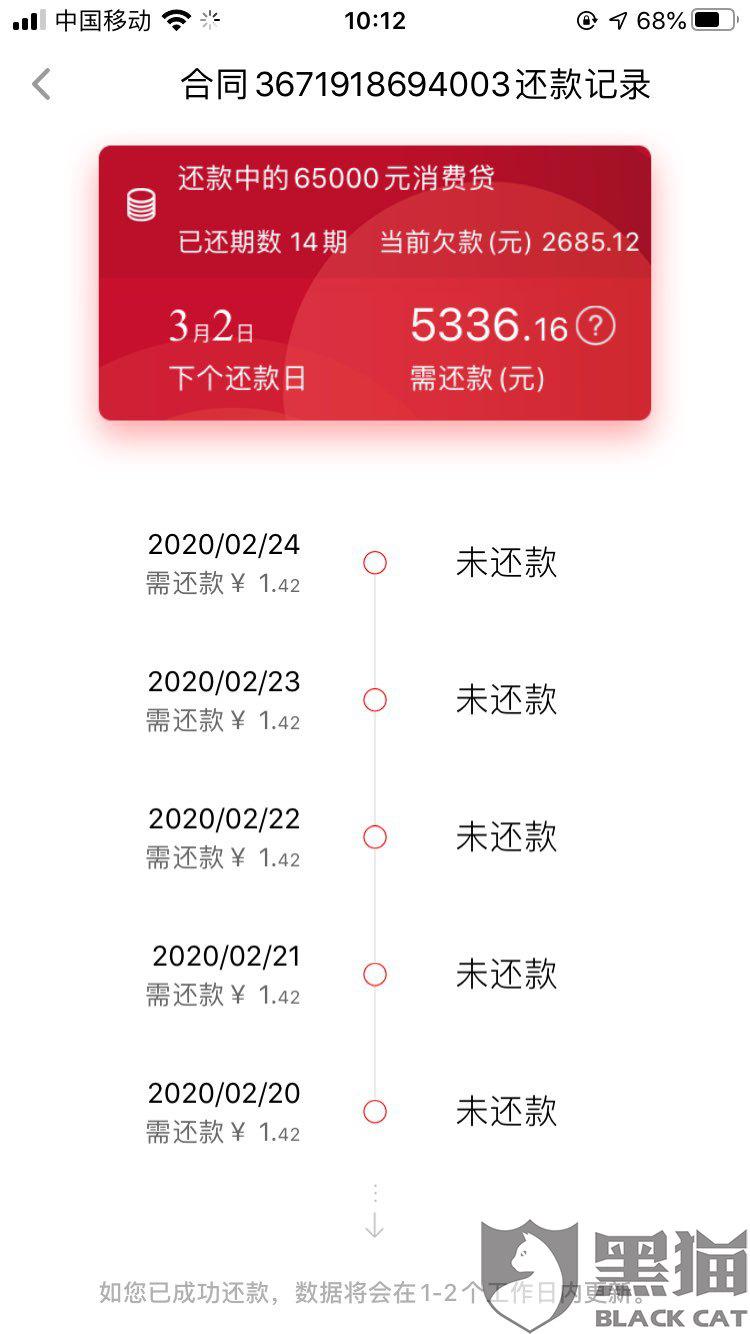Go back from the repayment records page
Screen dimensions: 750x1334
tap(41, 85)
